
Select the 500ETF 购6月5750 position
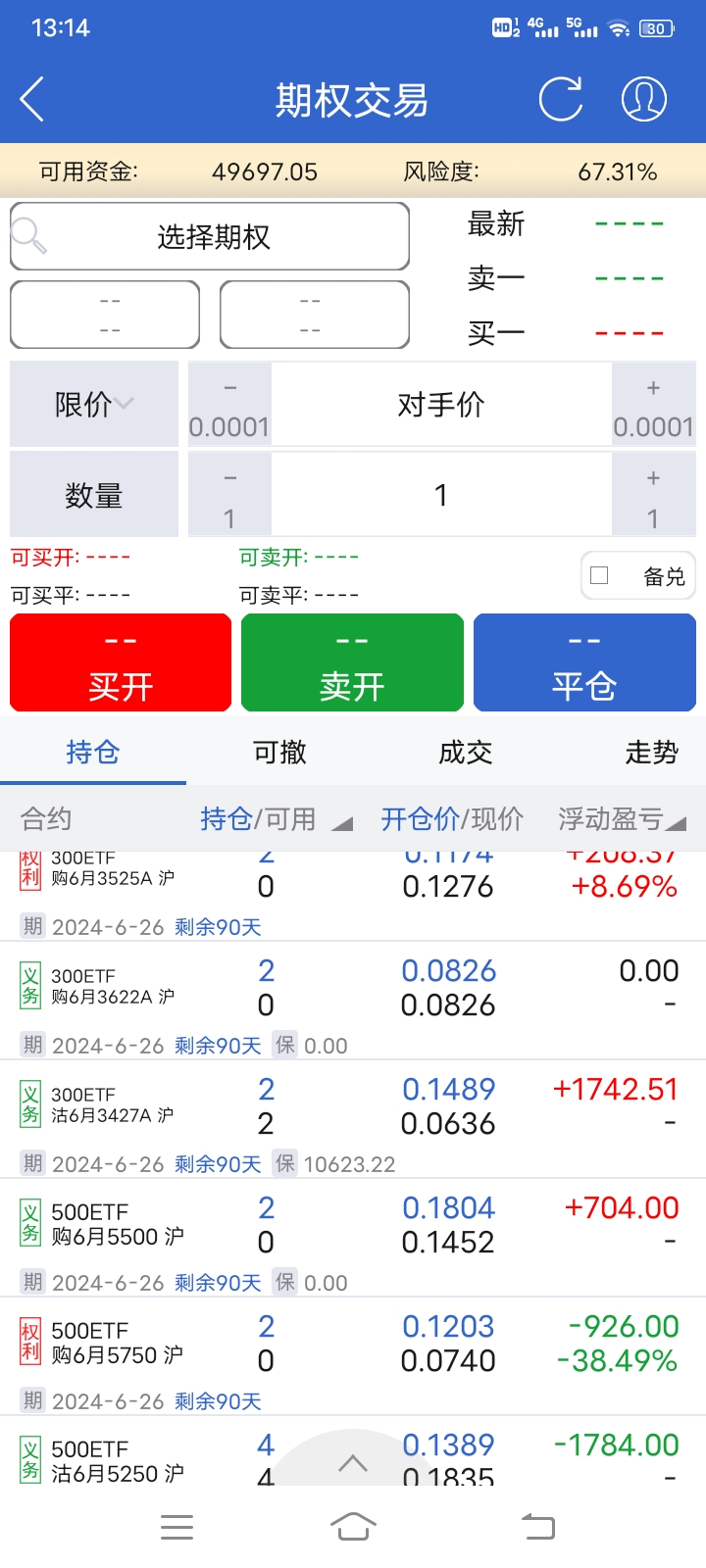pos(353,1355)
